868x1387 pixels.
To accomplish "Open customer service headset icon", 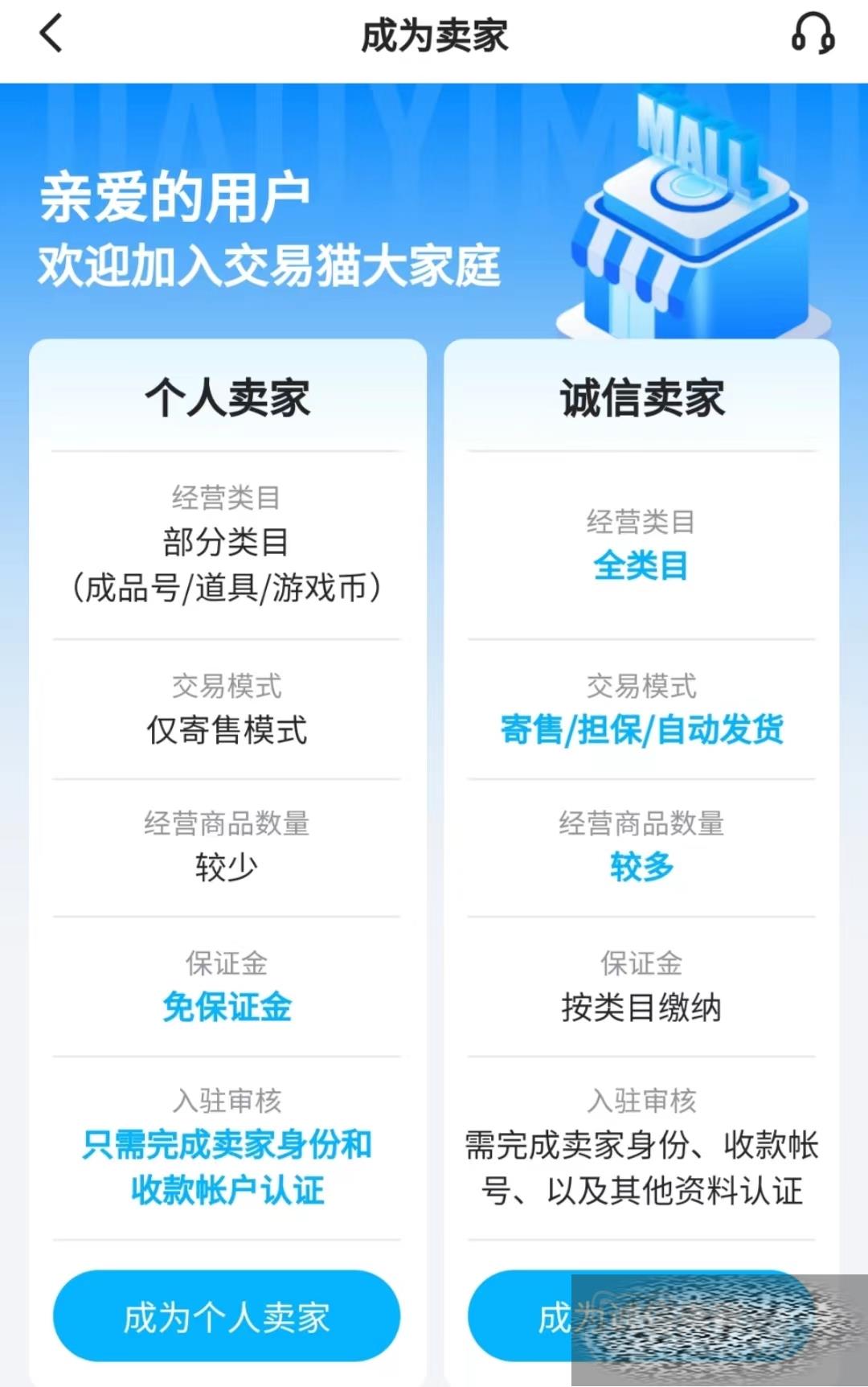I will [x=813, y=35].
